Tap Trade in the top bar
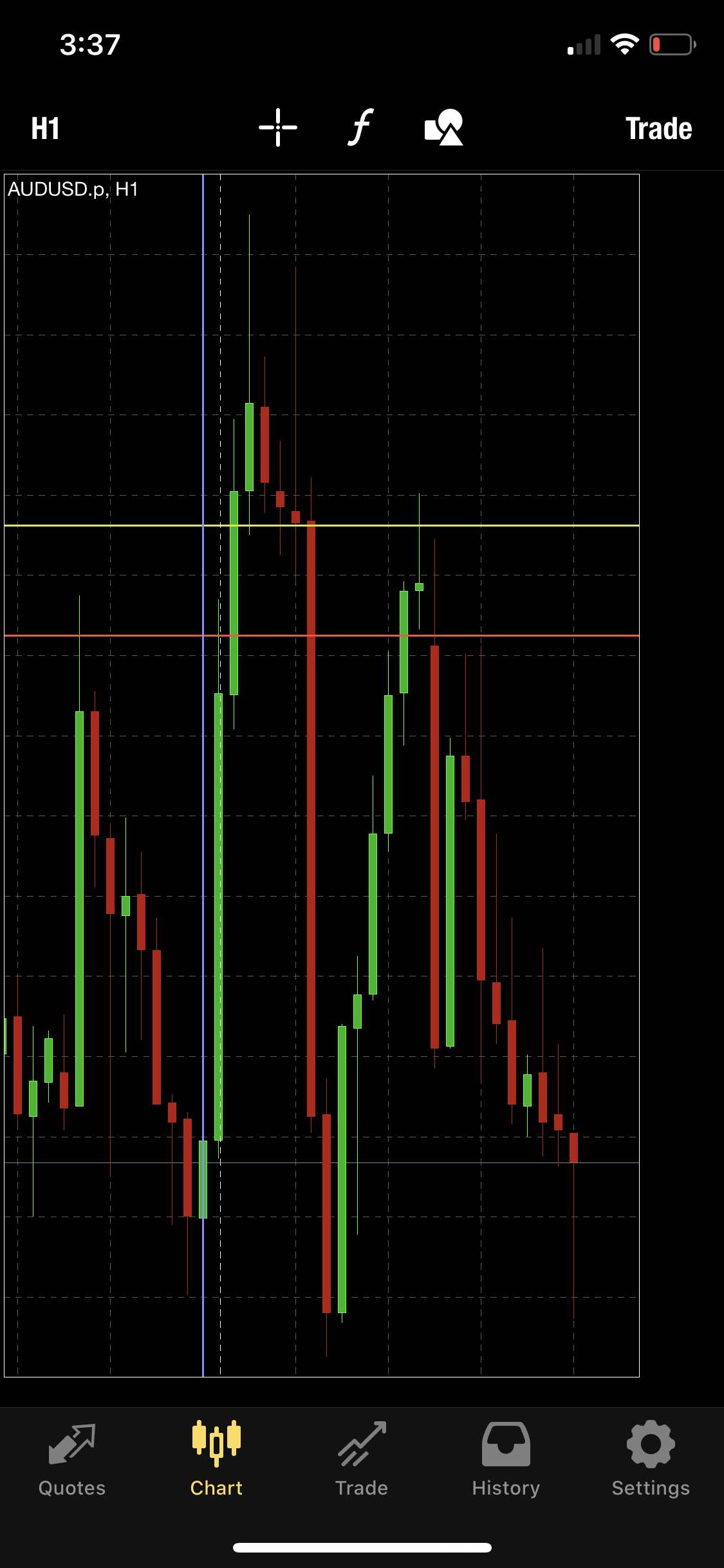The width and height of the screenshot is (724, 1568). [659, 128]
